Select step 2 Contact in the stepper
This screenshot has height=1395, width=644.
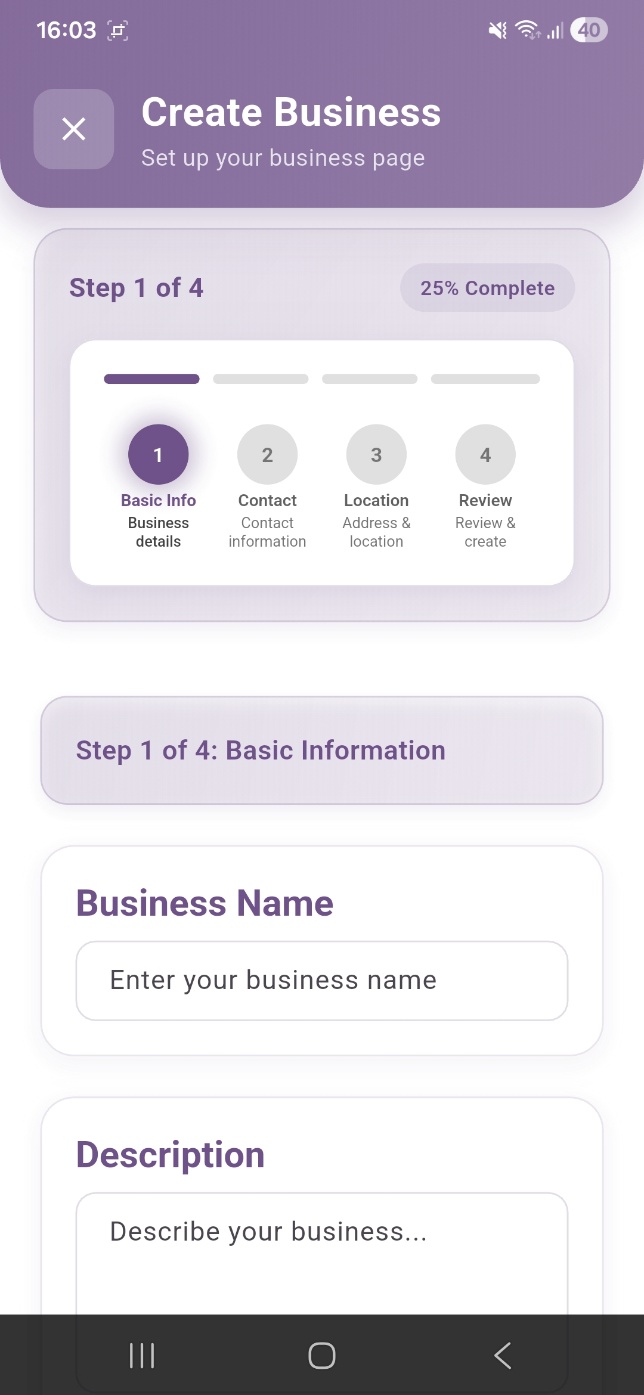[267, 455]
